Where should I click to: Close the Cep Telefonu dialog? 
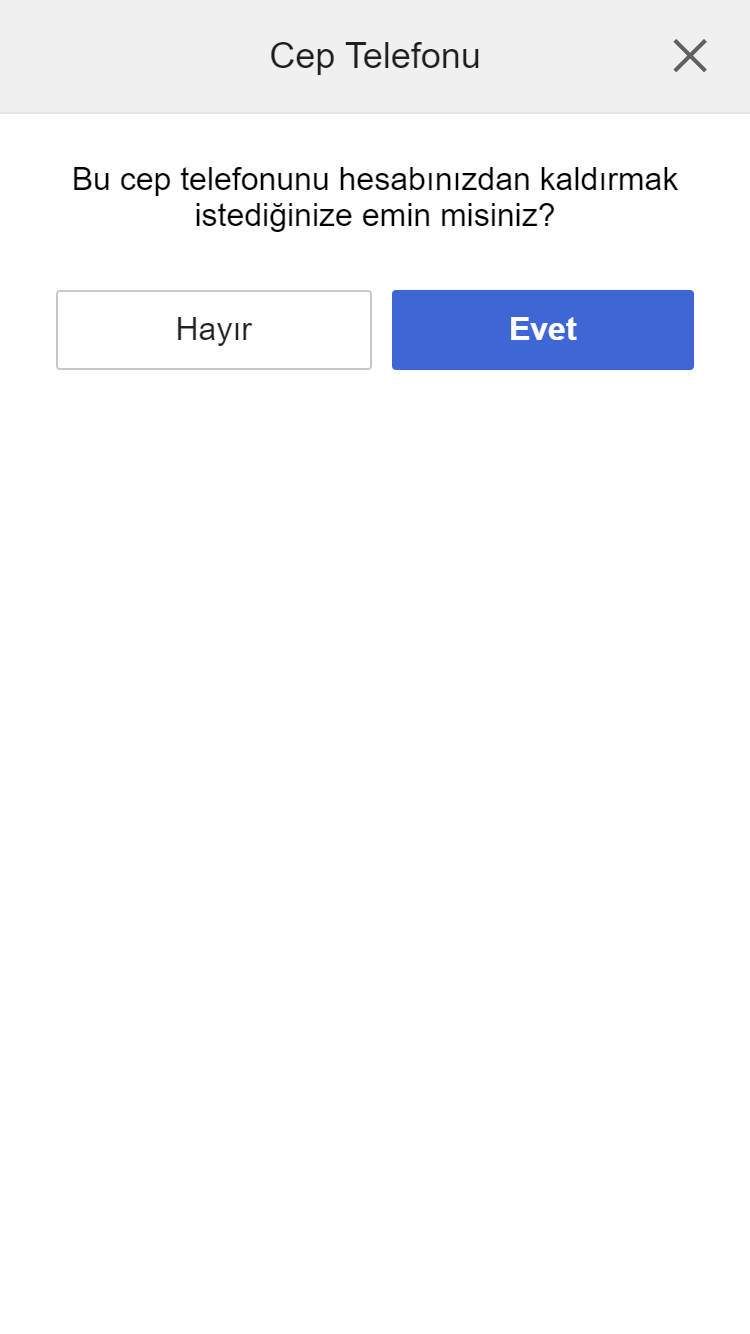click(x=690, y=56)
